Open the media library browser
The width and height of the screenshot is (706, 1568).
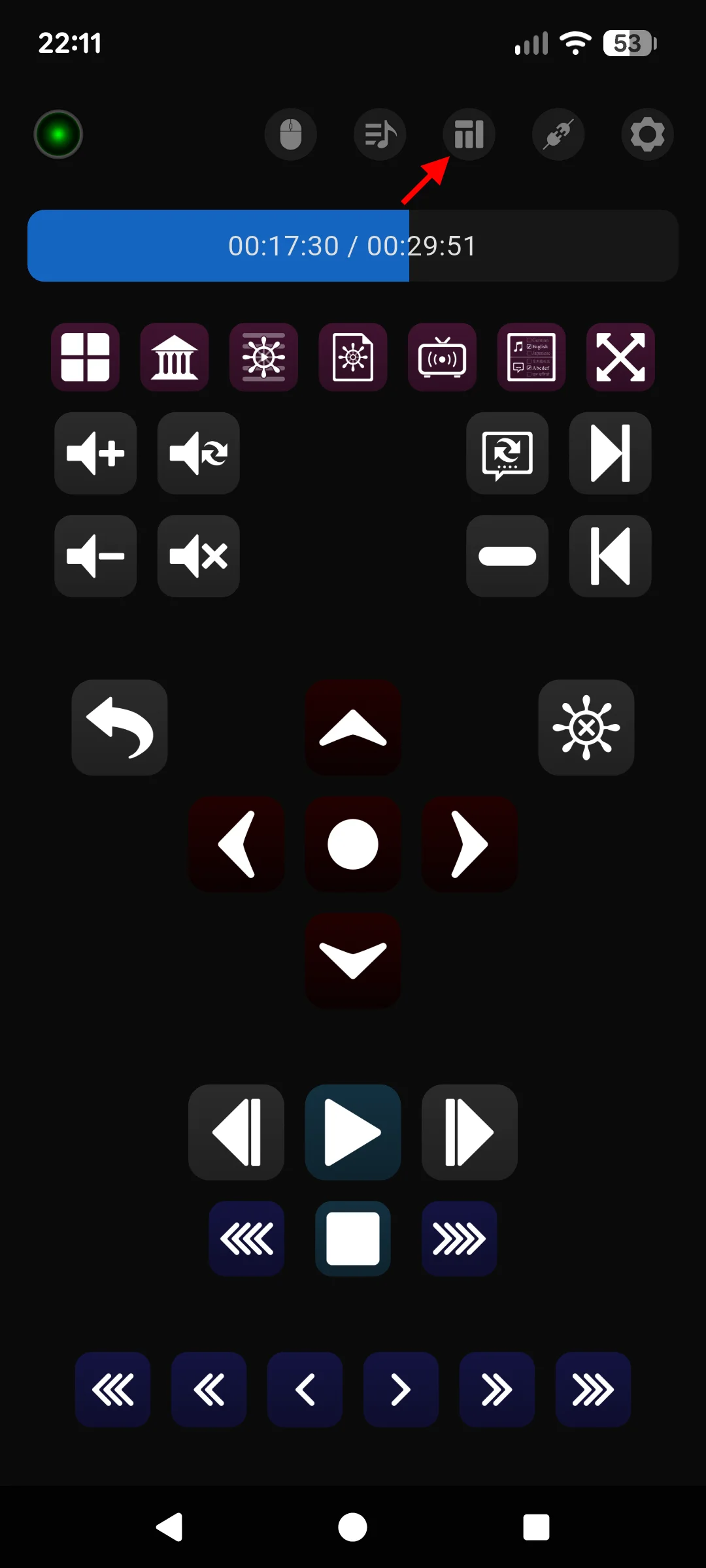(x=175, y=357)
